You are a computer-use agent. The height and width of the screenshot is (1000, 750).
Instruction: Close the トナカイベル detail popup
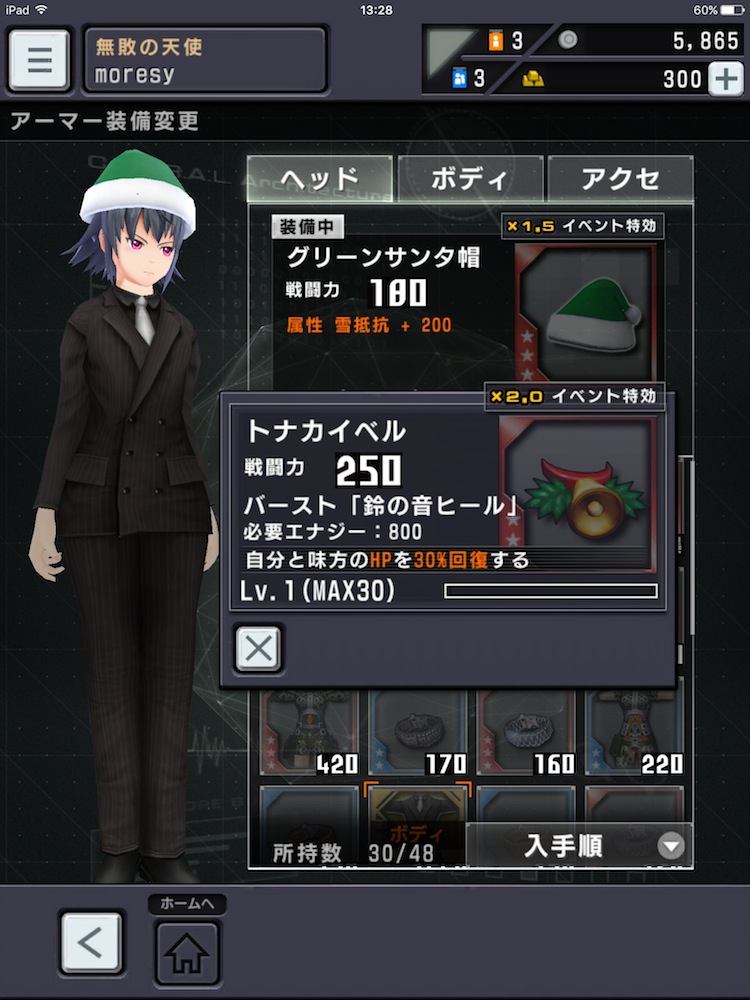258,649
